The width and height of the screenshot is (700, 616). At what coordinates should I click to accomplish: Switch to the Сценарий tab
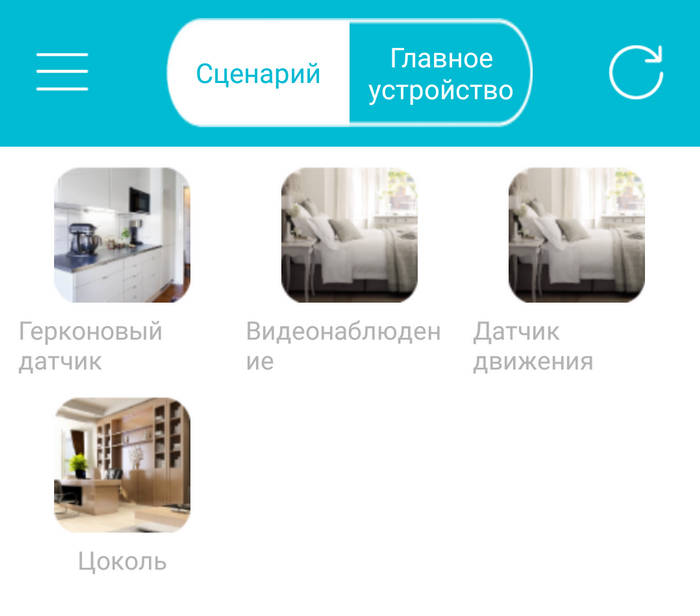click(x=258, y=74)
